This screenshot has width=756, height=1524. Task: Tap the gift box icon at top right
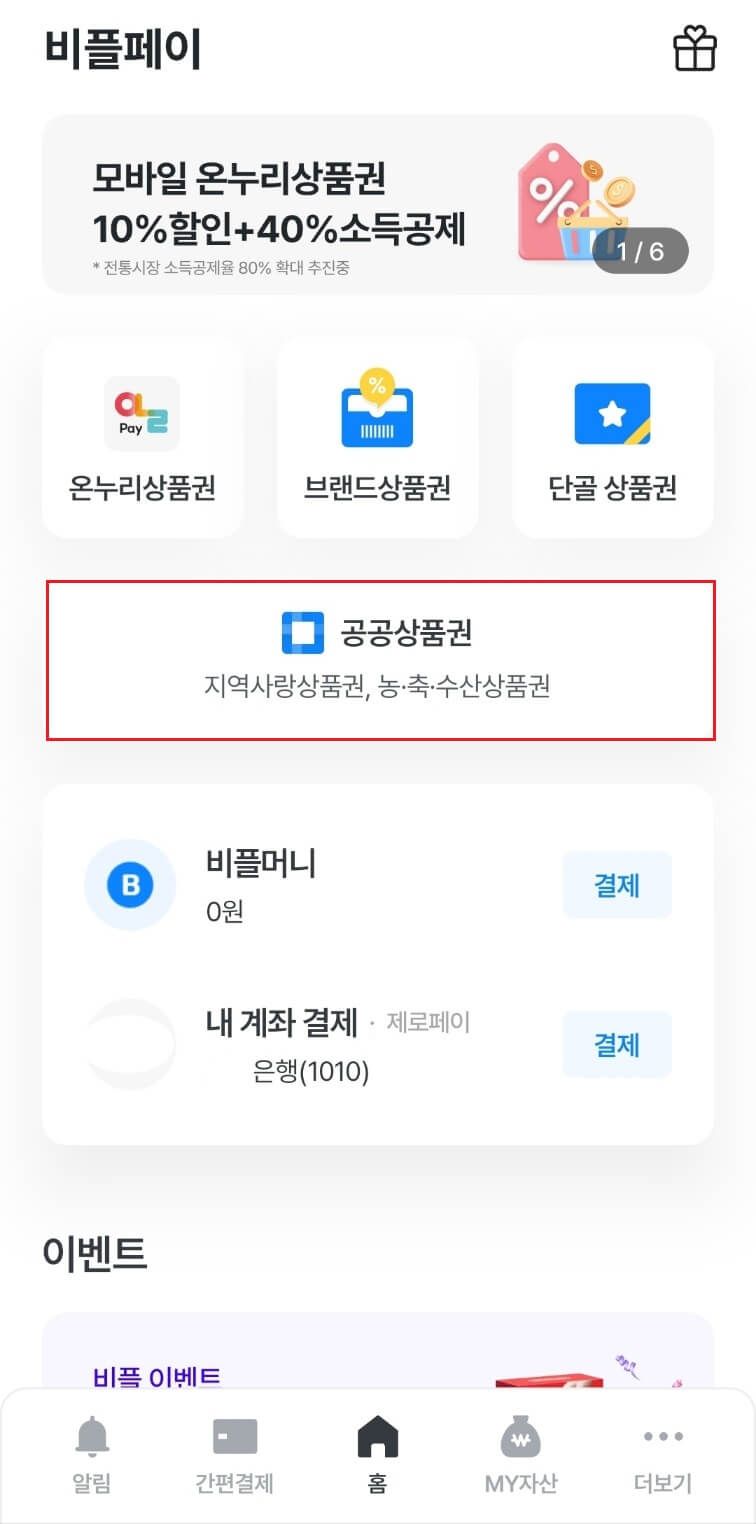(x=695, y=47)
